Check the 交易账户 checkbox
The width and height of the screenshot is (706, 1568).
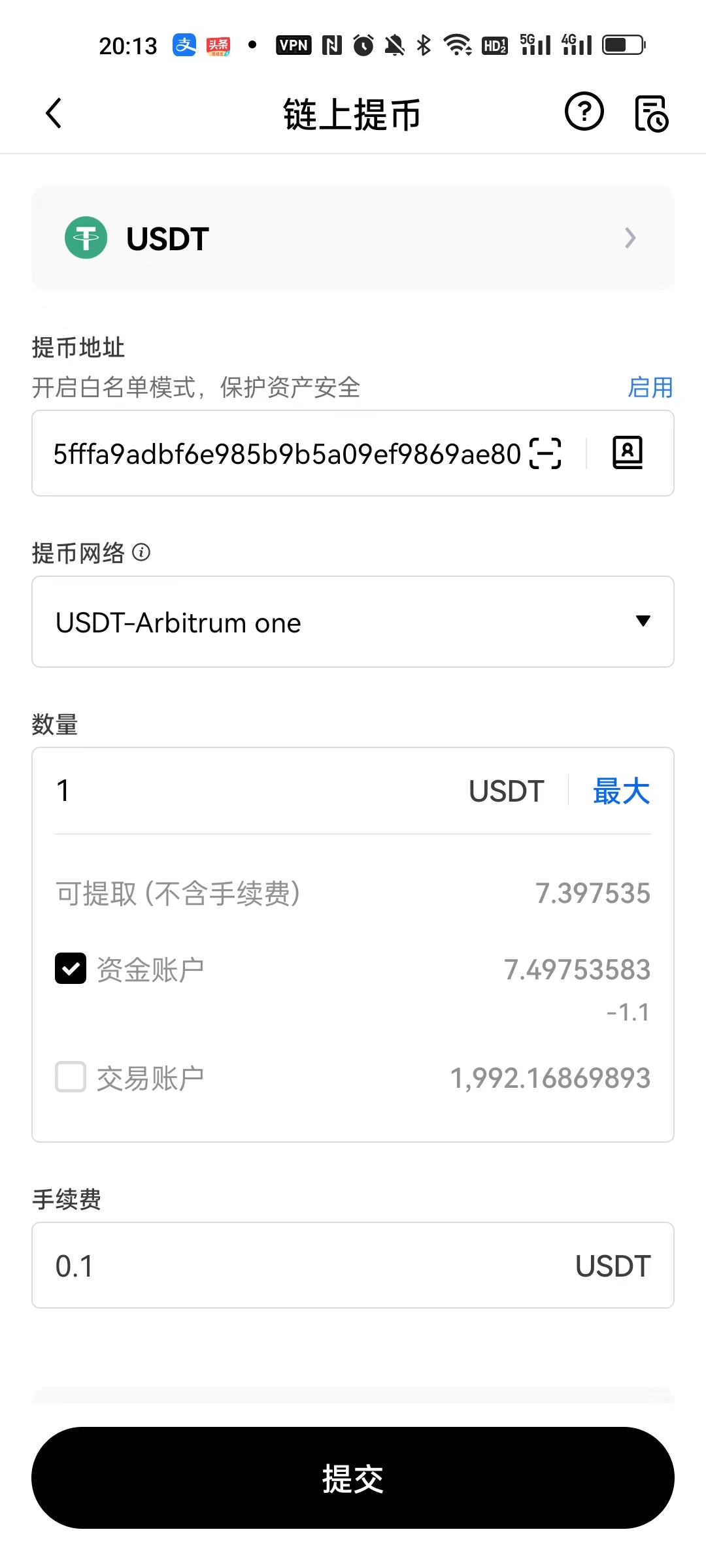(x=71, y=1077)
